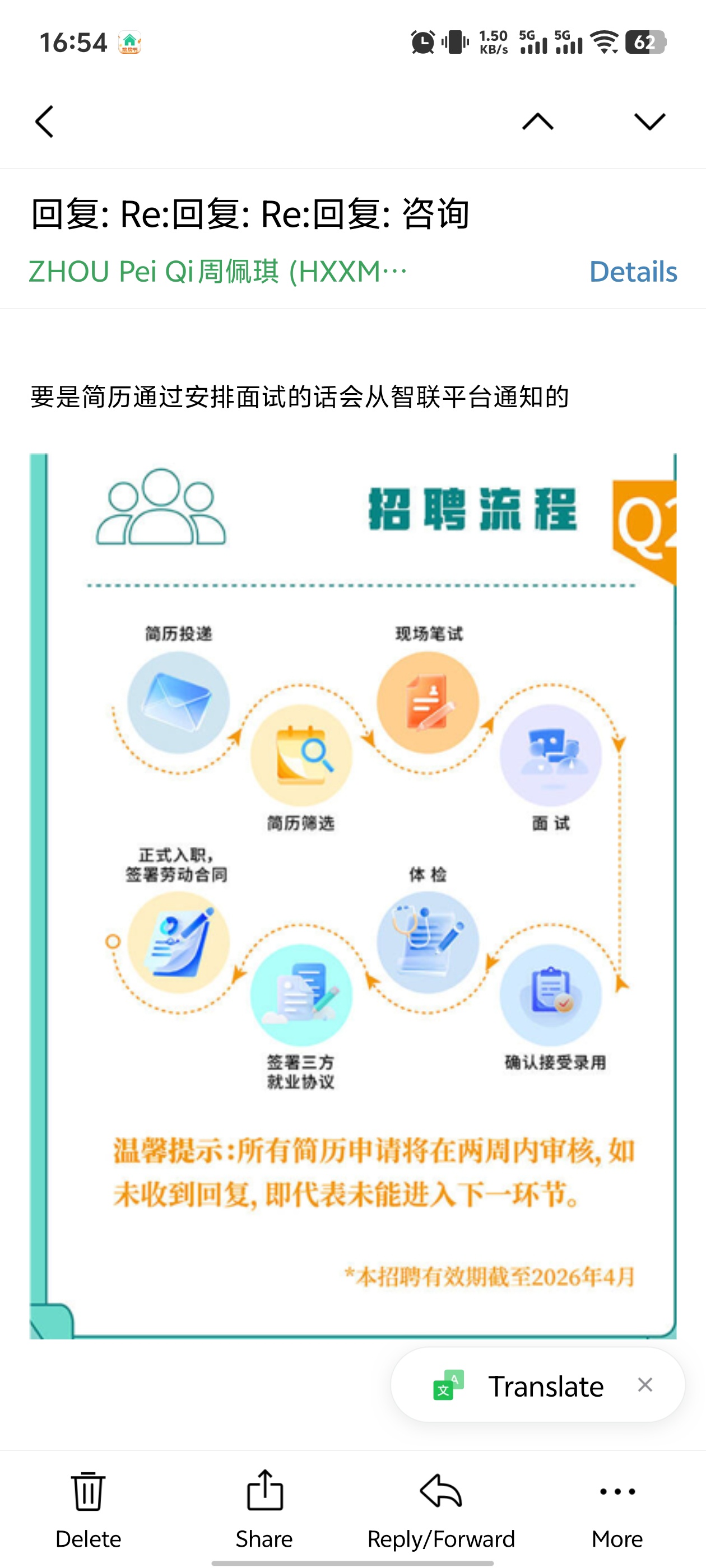Jump to the next email
706x1568 pixels.
tap(649, 122)
